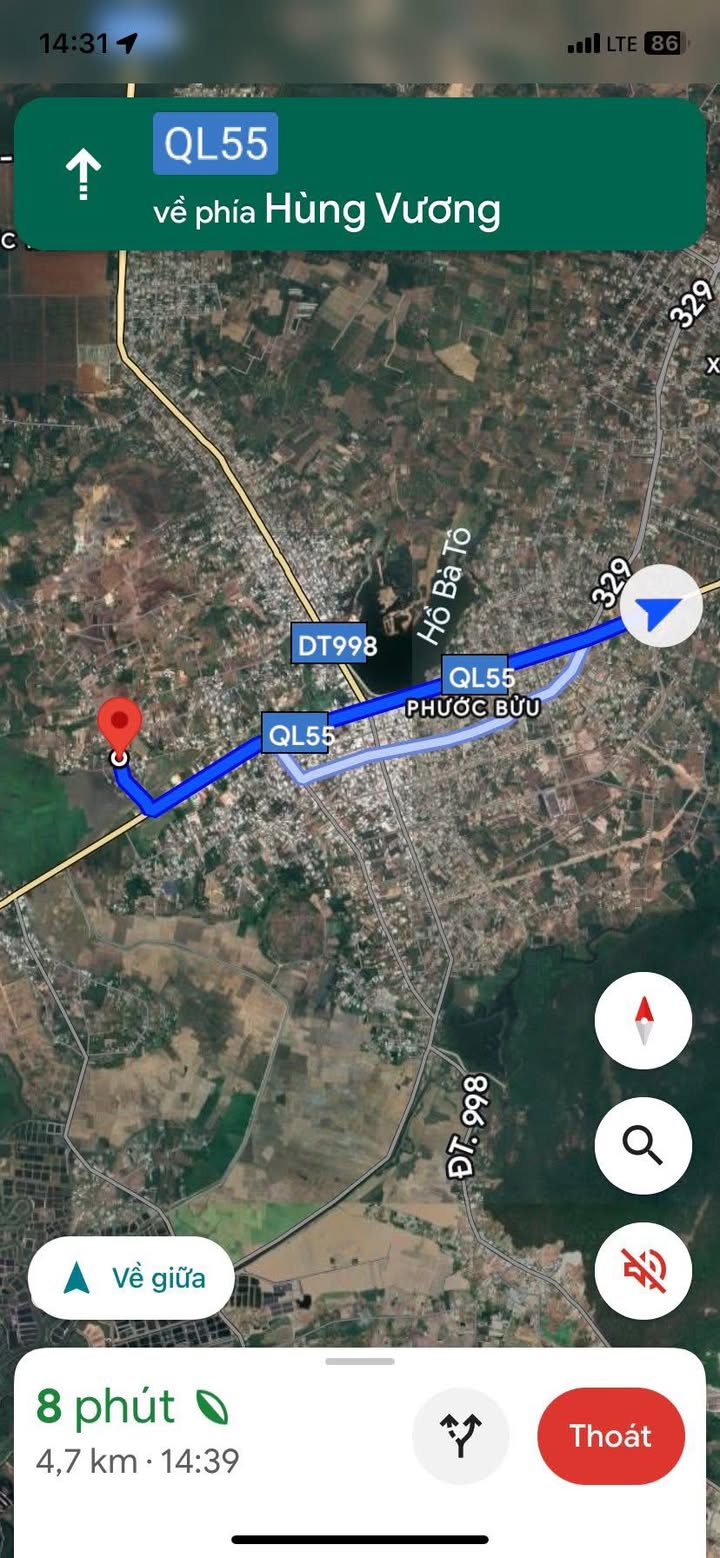Tap the compass to reorient the map
The width and height of the screenshot is (720, 1558).
(642, 1021)
